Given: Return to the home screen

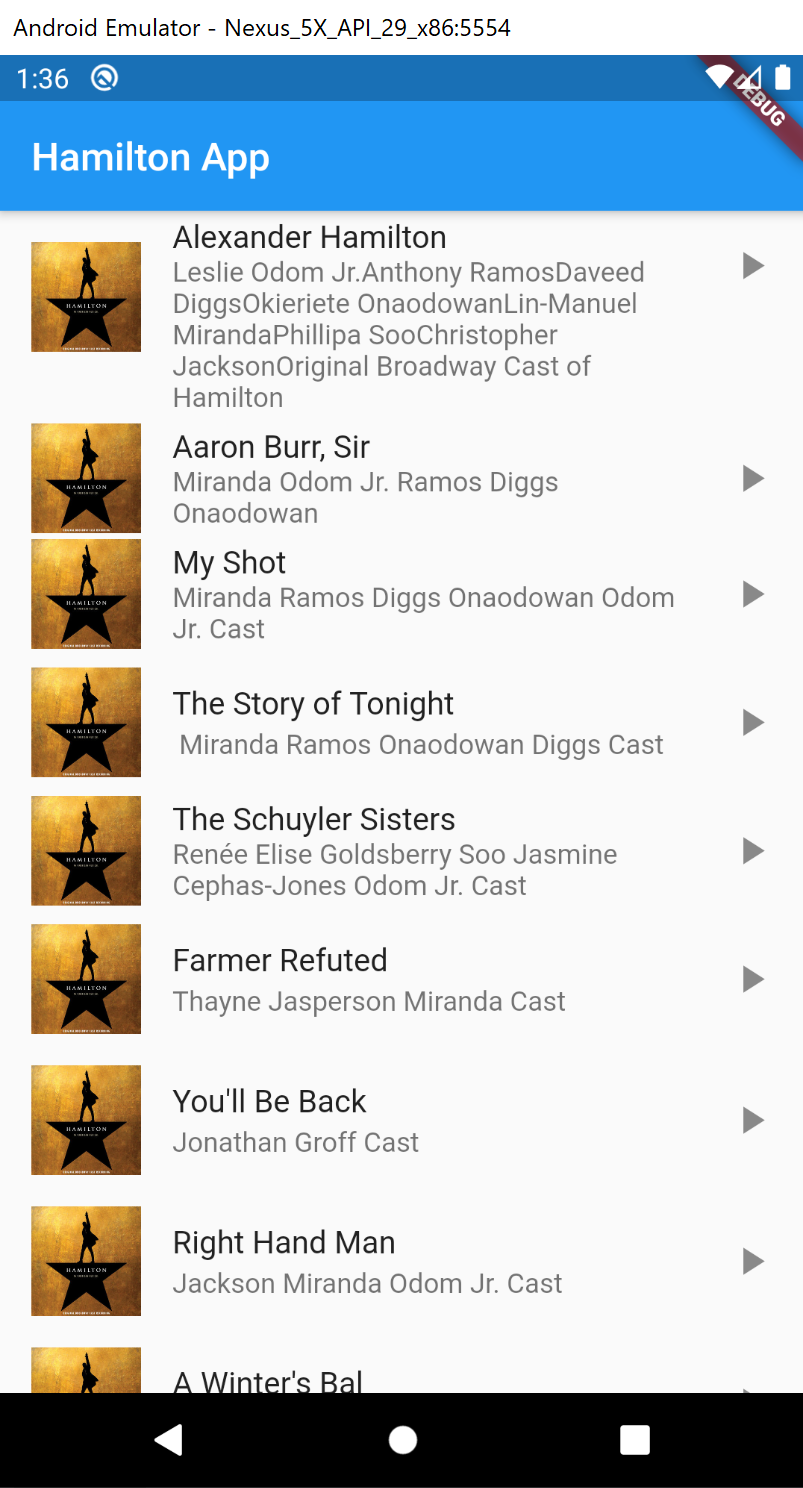Looking at the screenshot, I should 402,1440.
